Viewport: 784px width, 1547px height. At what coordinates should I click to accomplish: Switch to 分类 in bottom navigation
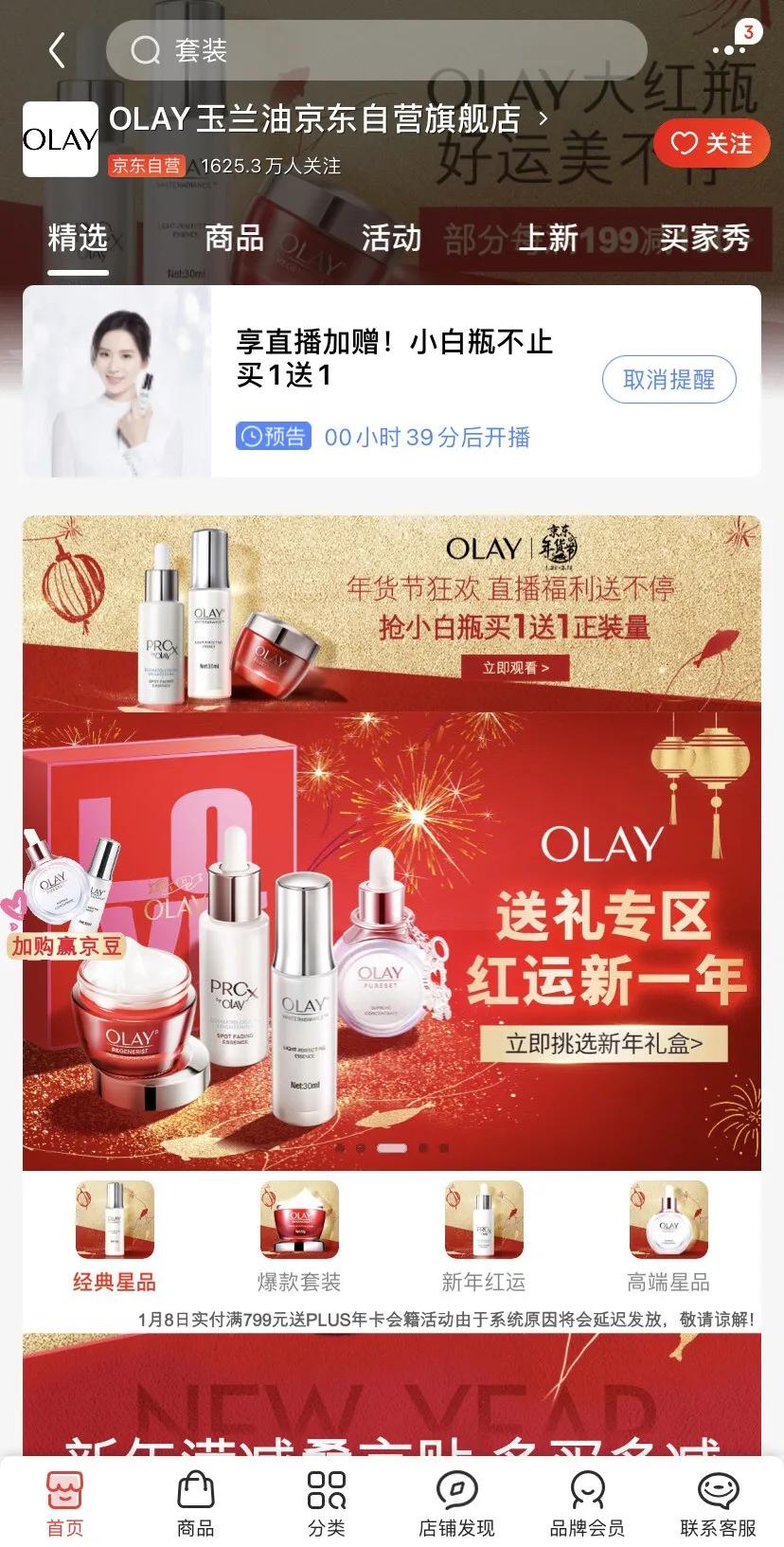point(327,1502)
